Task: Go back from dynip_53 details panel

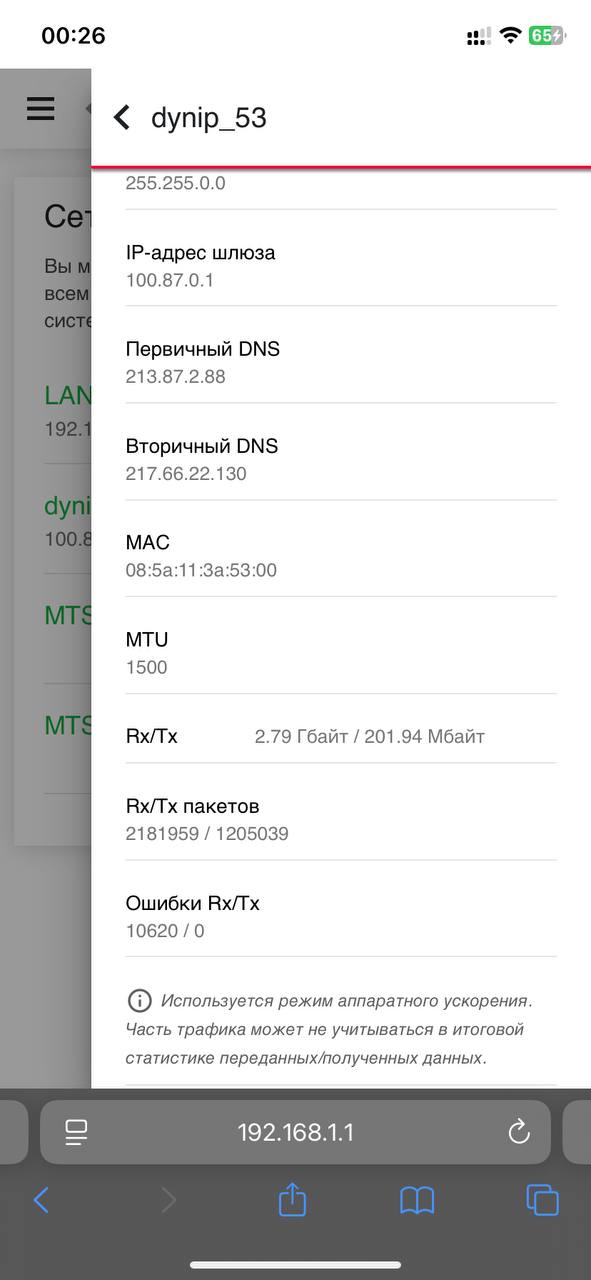Action: point(122,118)
